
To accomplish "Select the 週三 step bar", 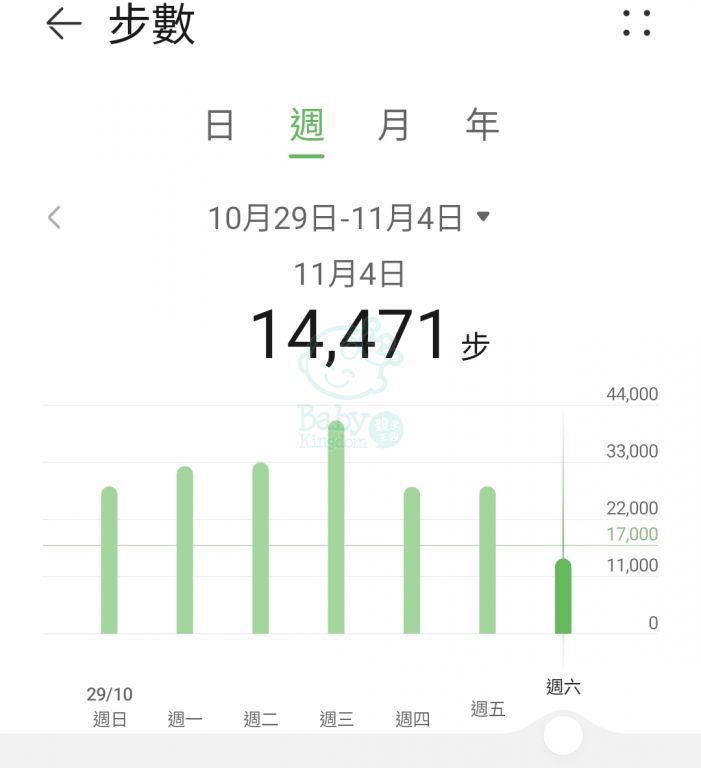I will coord(336,528).
